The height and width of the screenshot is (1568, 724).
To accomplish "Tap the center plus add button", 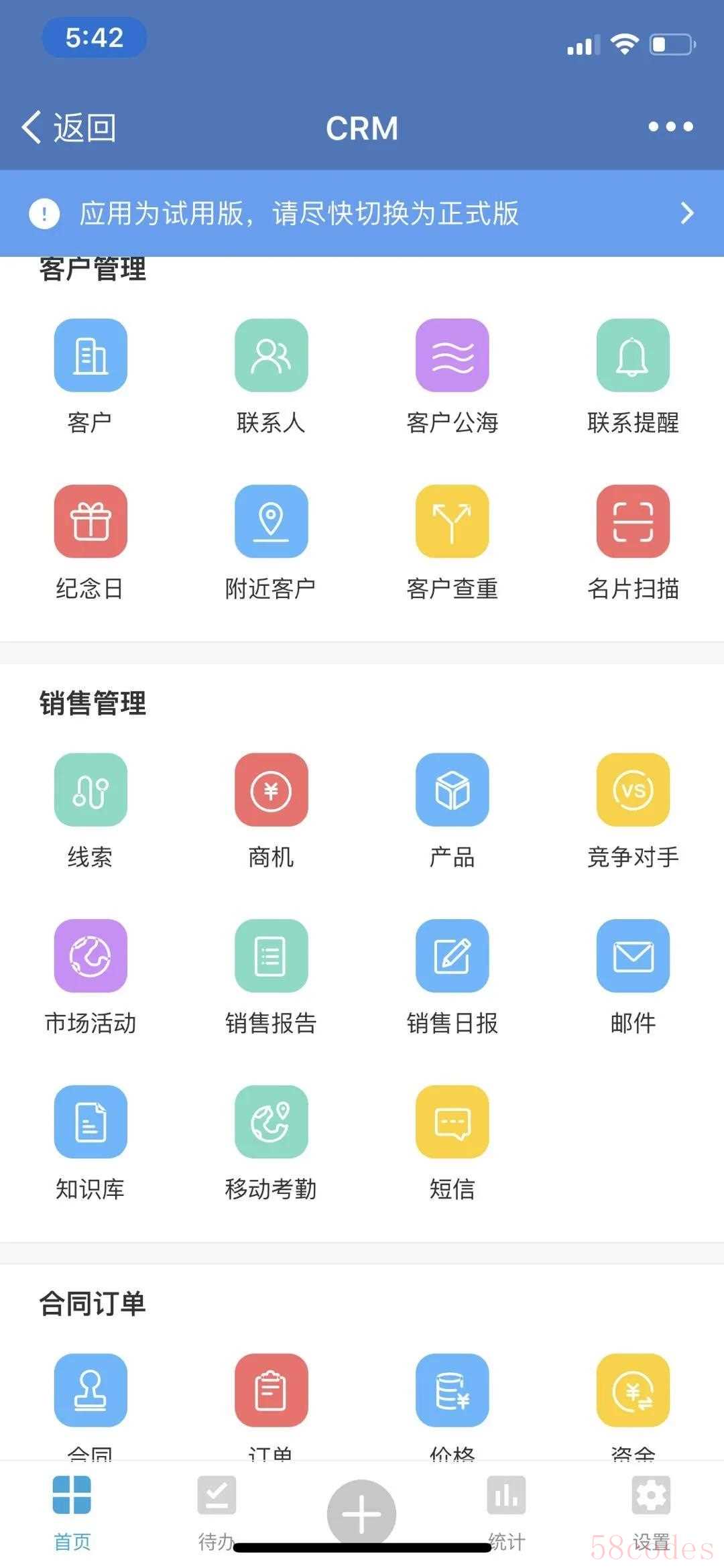I will point(362,1514).
